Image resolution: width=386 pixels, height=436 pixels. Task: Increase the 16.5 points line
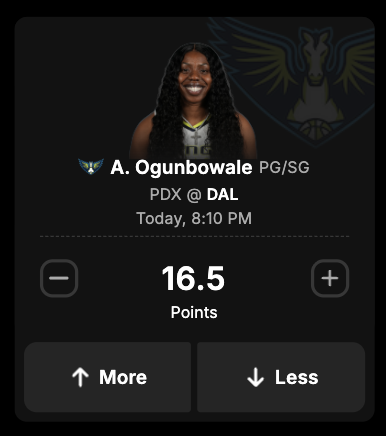(x=330, y=278)
